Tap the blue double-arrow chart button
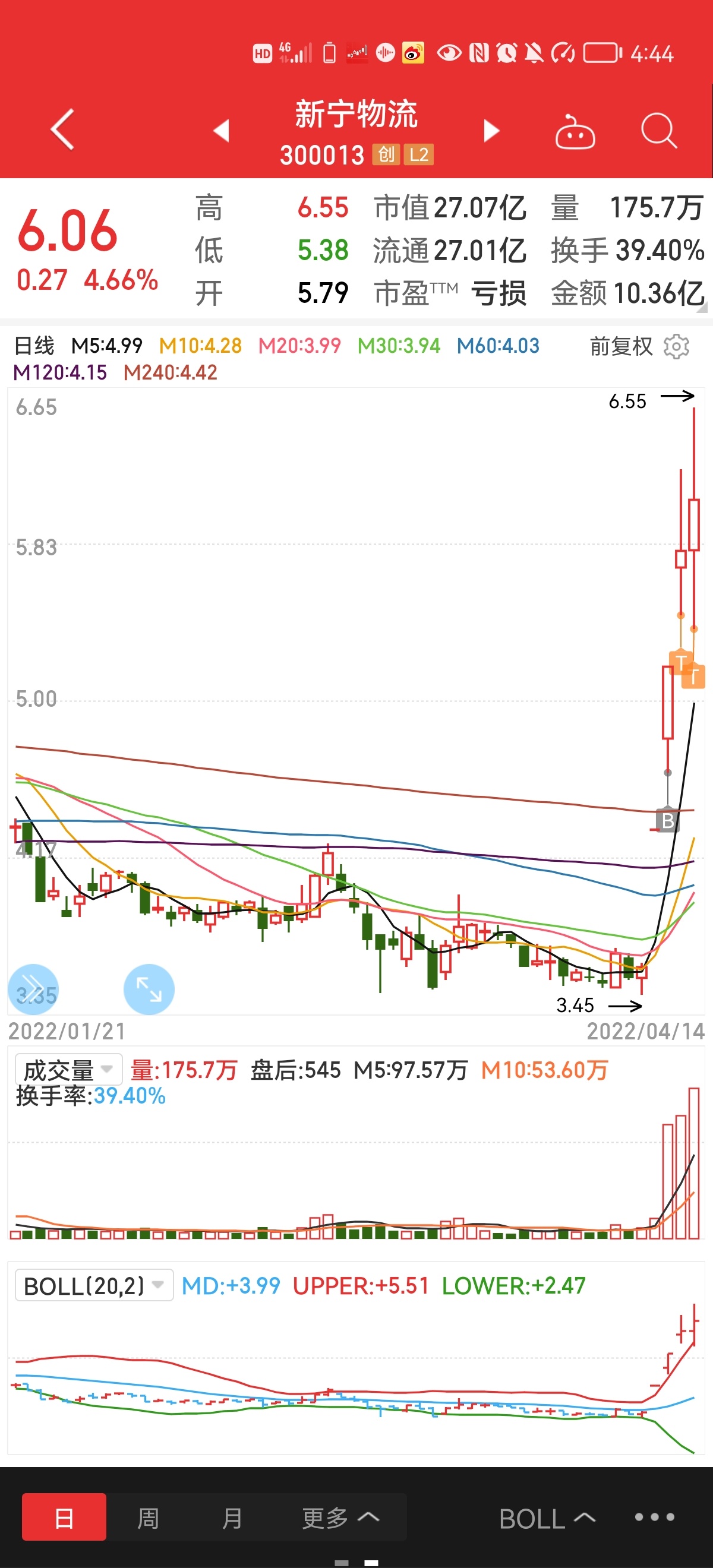 point(33,989)
